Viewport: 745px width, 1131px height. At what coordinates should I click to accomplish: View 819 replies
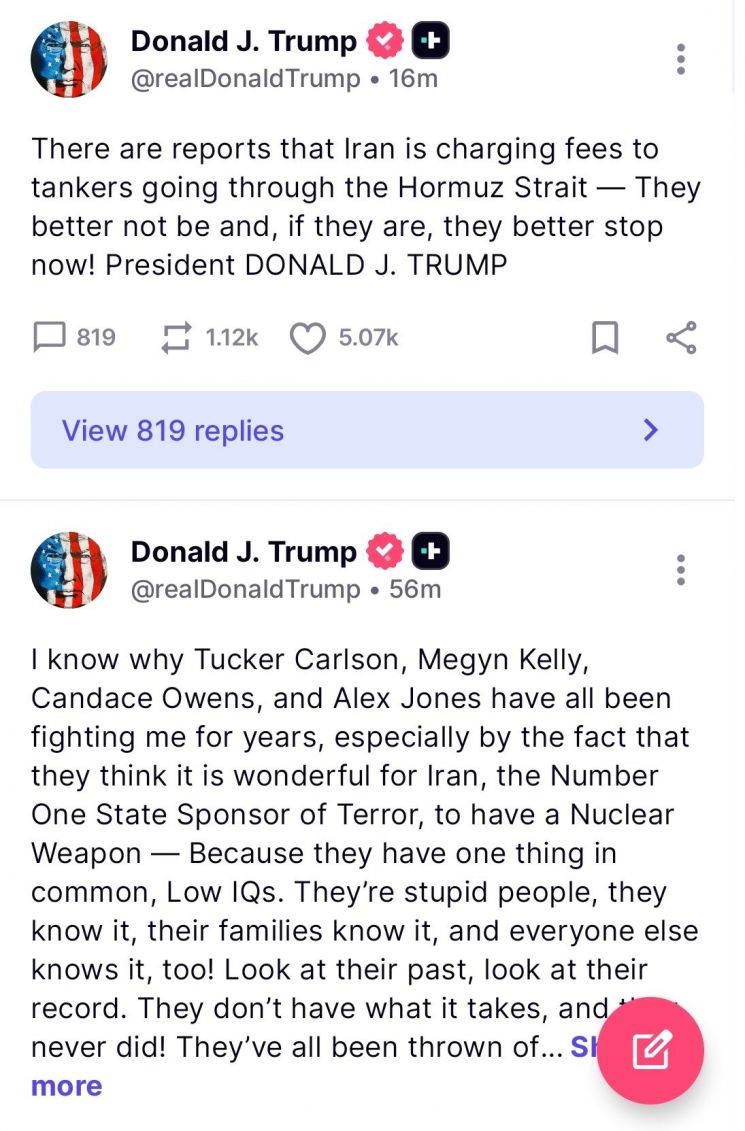coord(367,430)
